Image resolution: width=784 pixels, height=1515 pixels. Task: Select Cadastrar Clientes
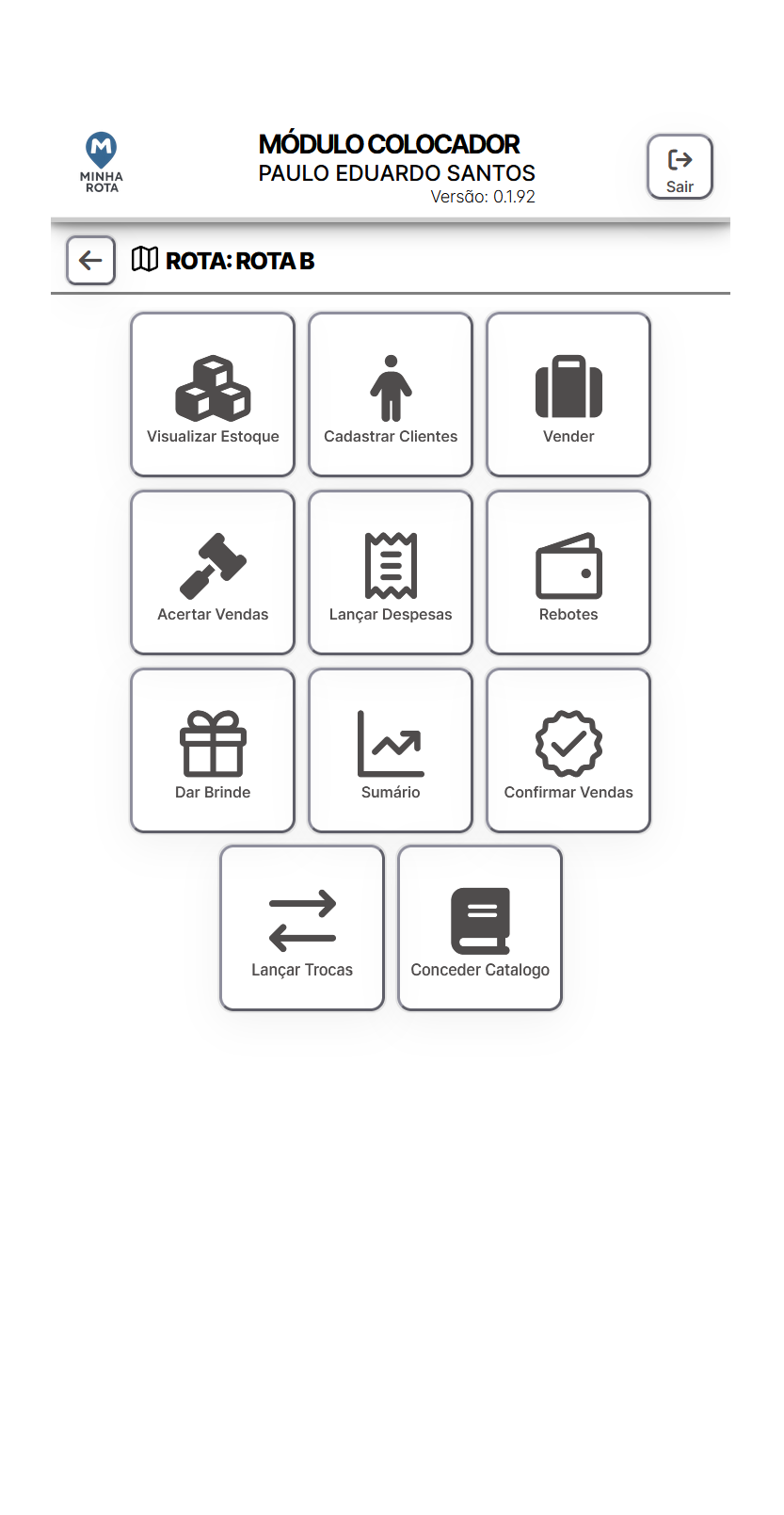[391, 395]
